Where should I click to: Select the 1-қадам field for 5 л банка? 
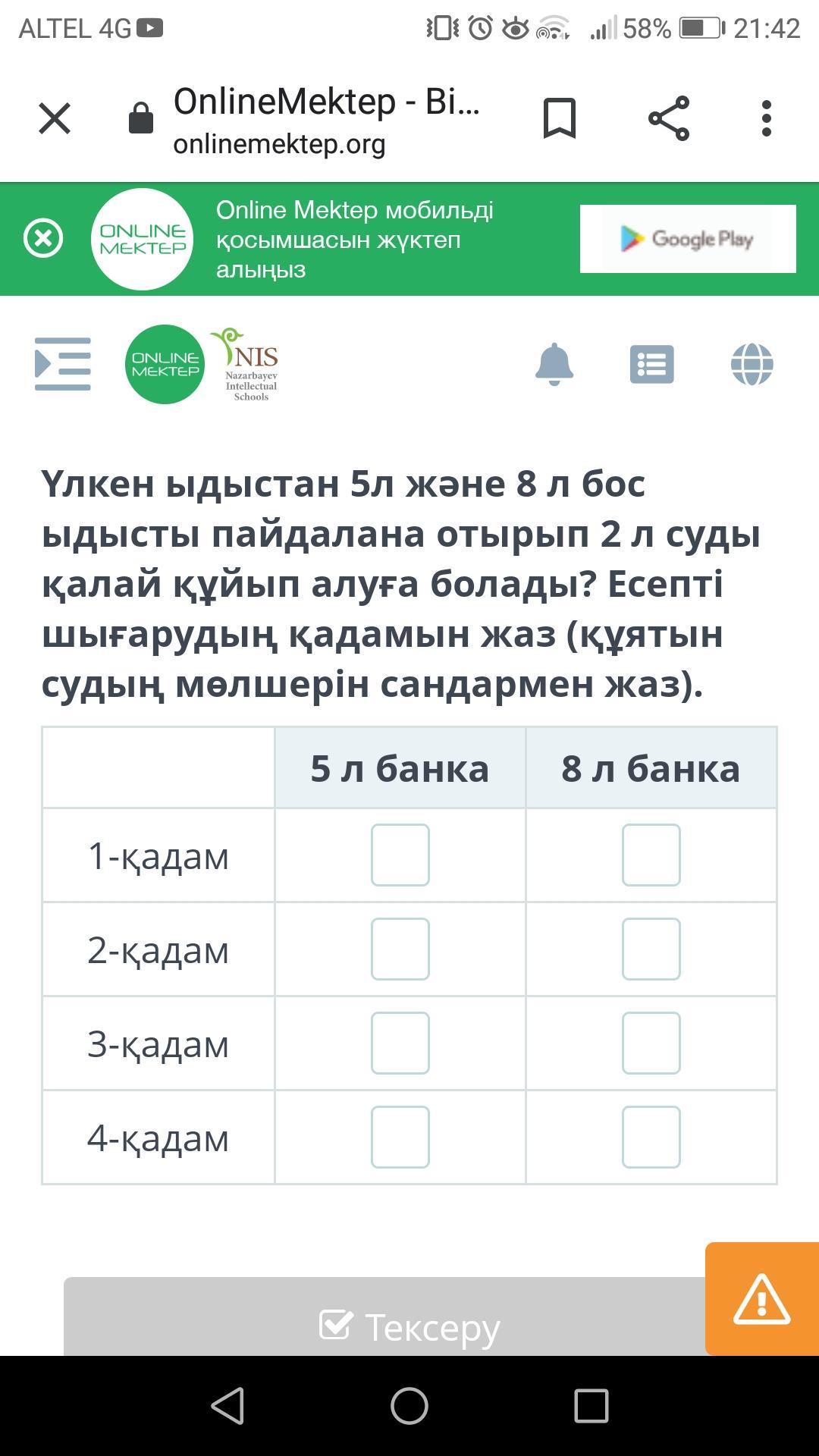(x=400, y=855)
